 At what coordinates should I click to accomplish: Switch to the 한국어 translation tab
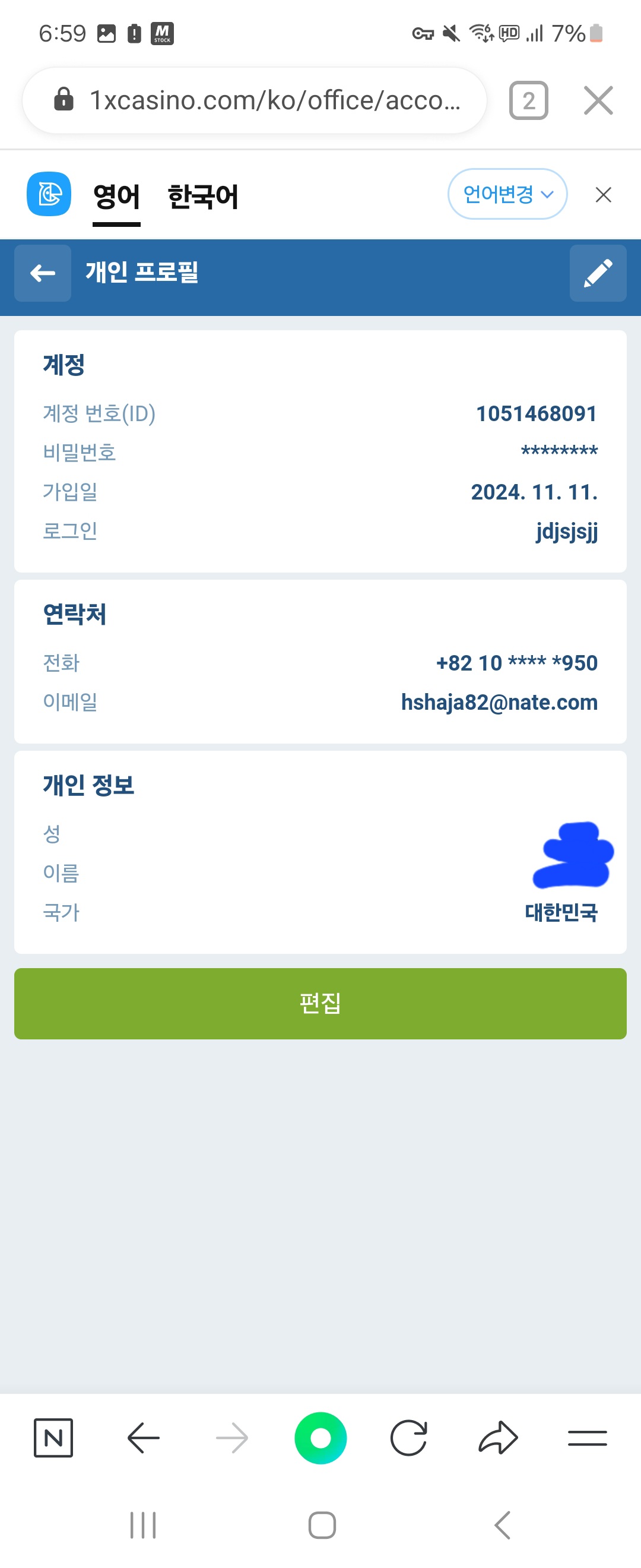(202, 197)
